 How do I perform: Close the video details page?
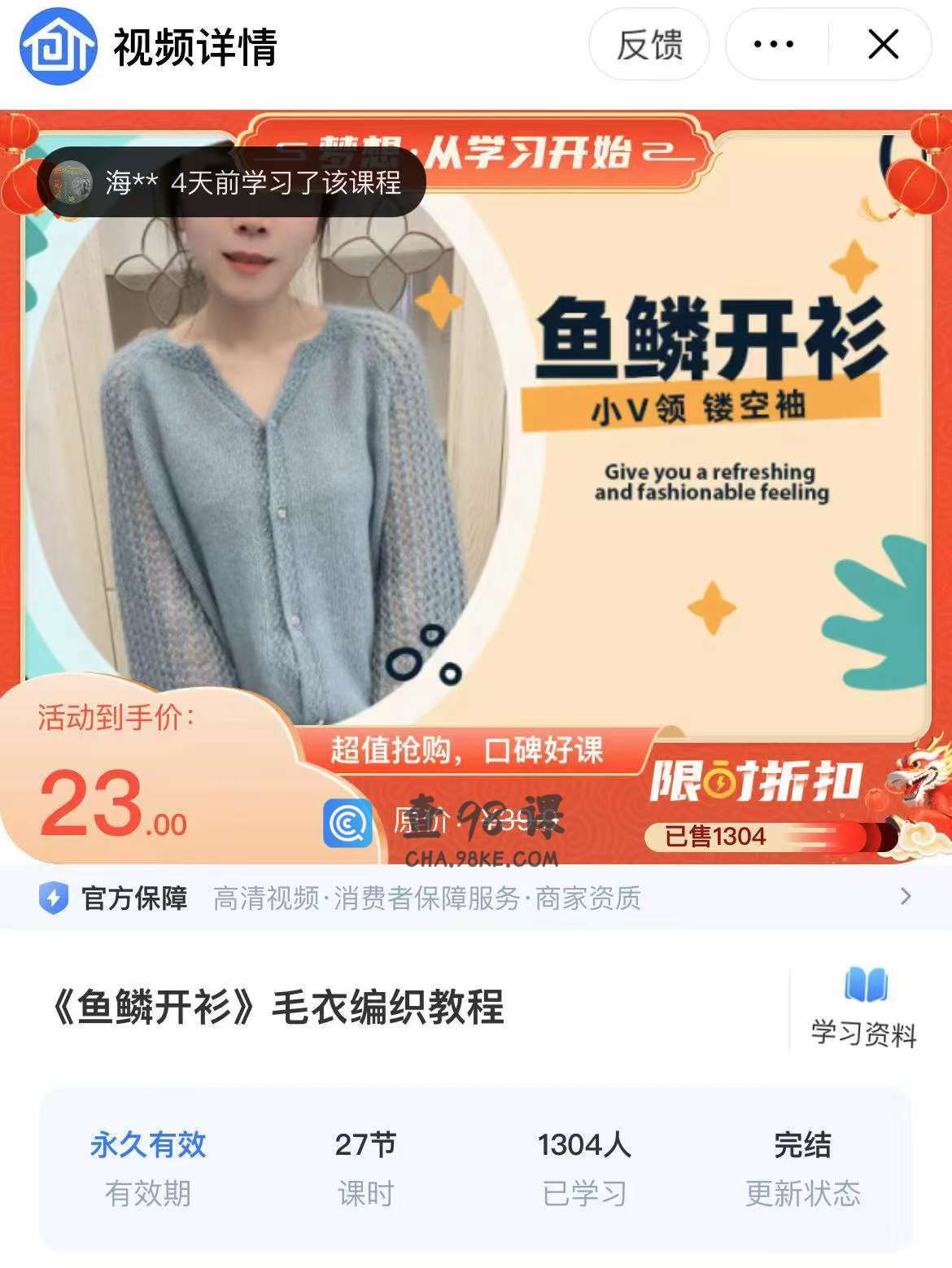(x=883, y=45)
